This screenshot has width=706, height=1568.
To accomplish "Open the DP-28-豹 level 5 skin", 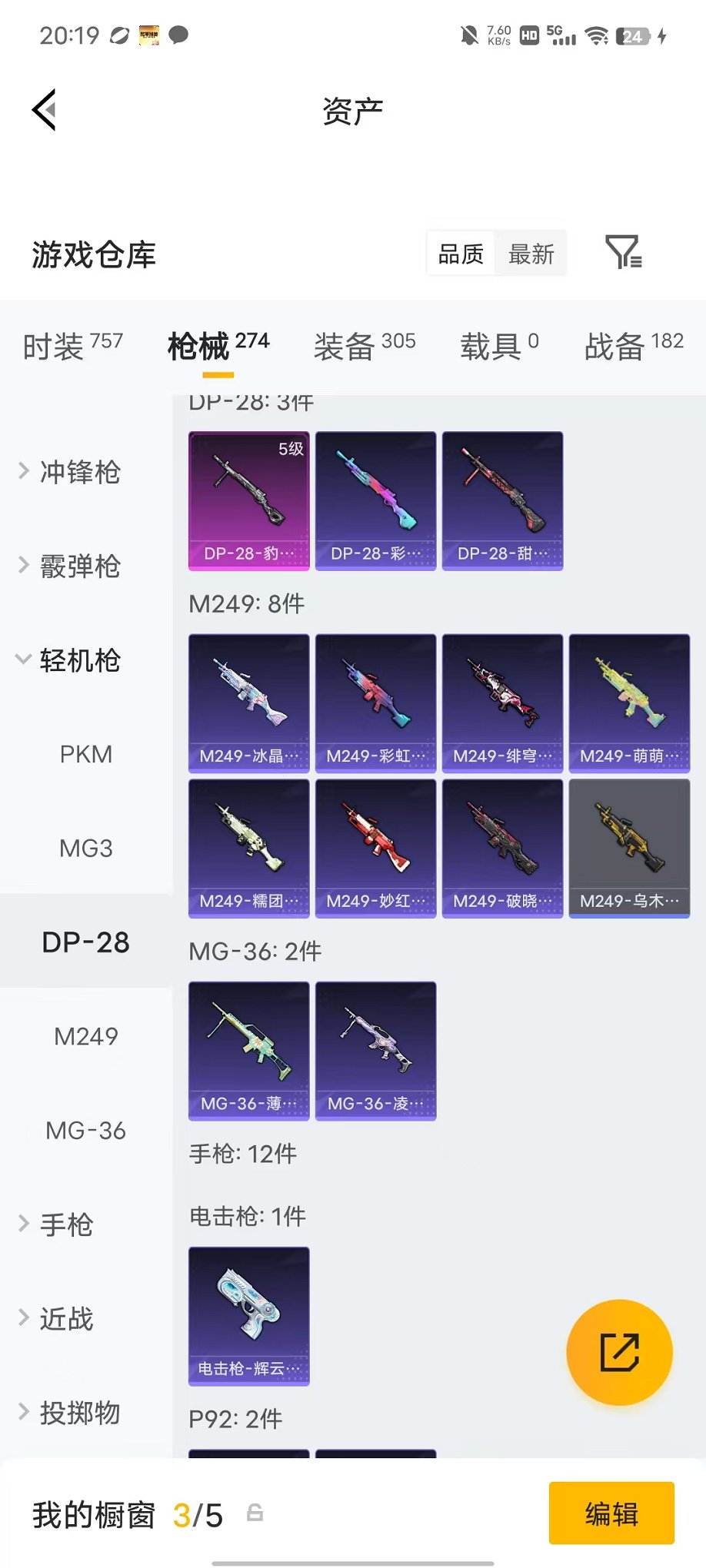I will [249, 500].
